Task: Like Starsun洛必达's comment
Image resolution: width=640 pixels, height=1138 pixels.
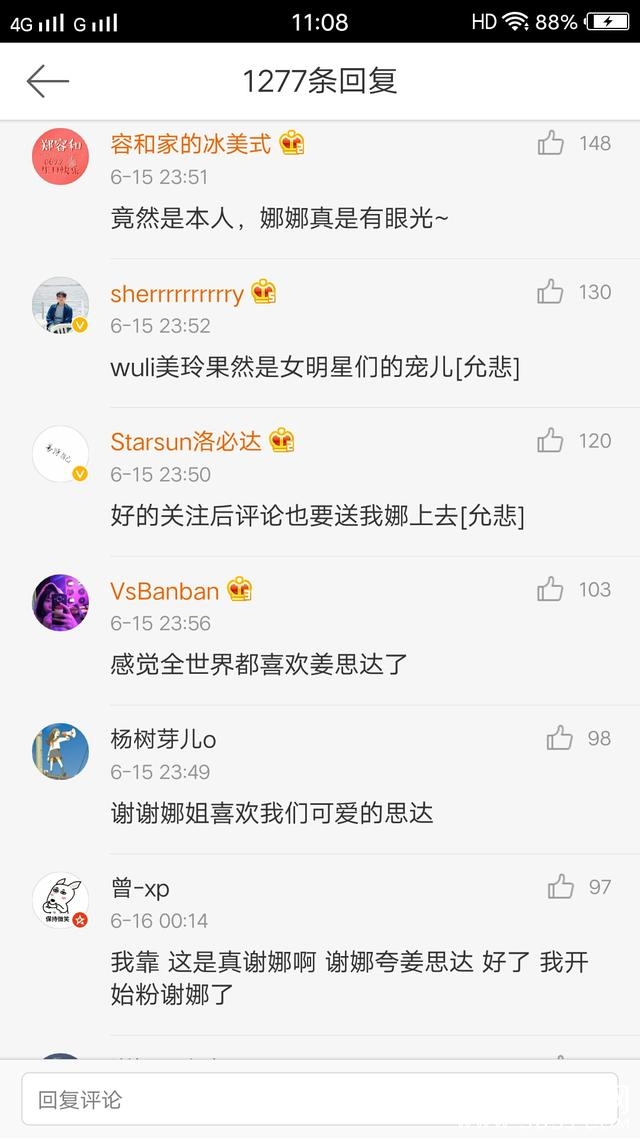Action: 551,440
